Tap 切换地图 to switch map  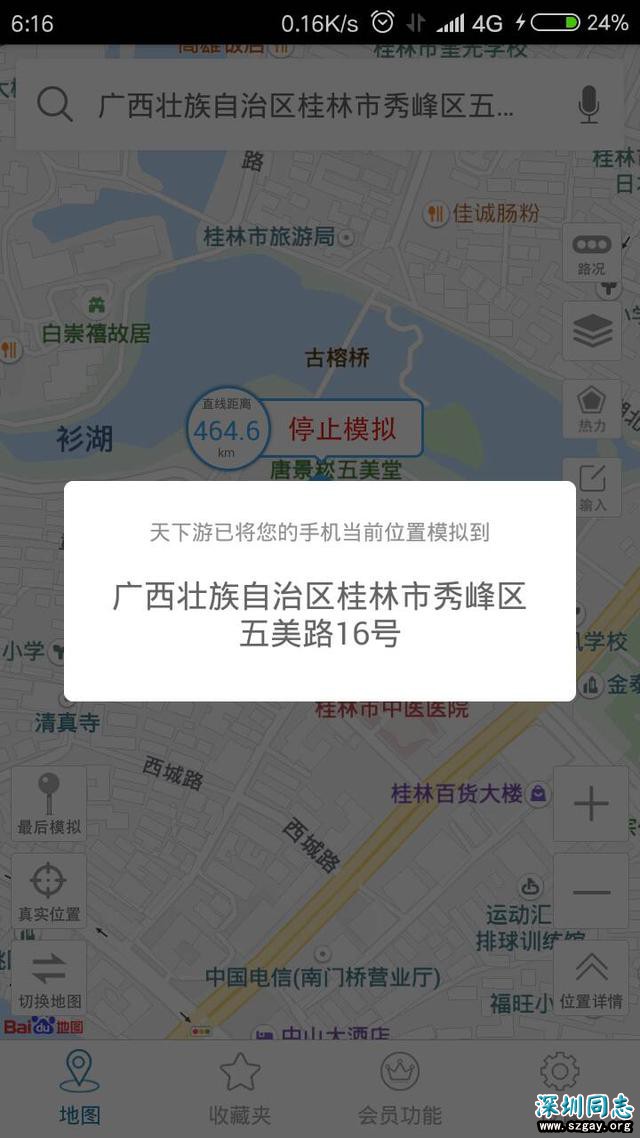(x=49, y=977)
